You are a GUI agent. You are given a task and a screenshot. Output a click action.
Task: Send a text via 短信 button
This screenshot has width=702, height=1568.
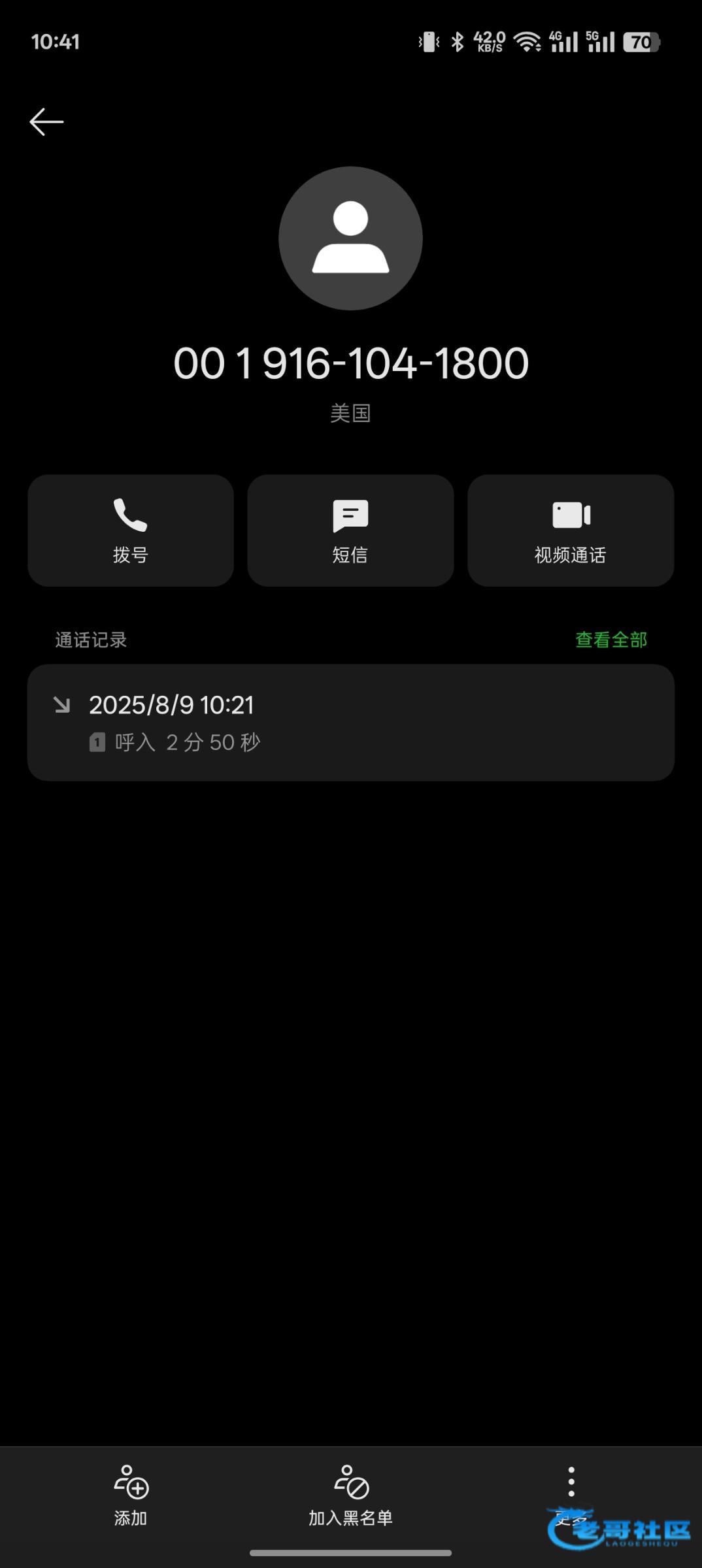[350, 530]
